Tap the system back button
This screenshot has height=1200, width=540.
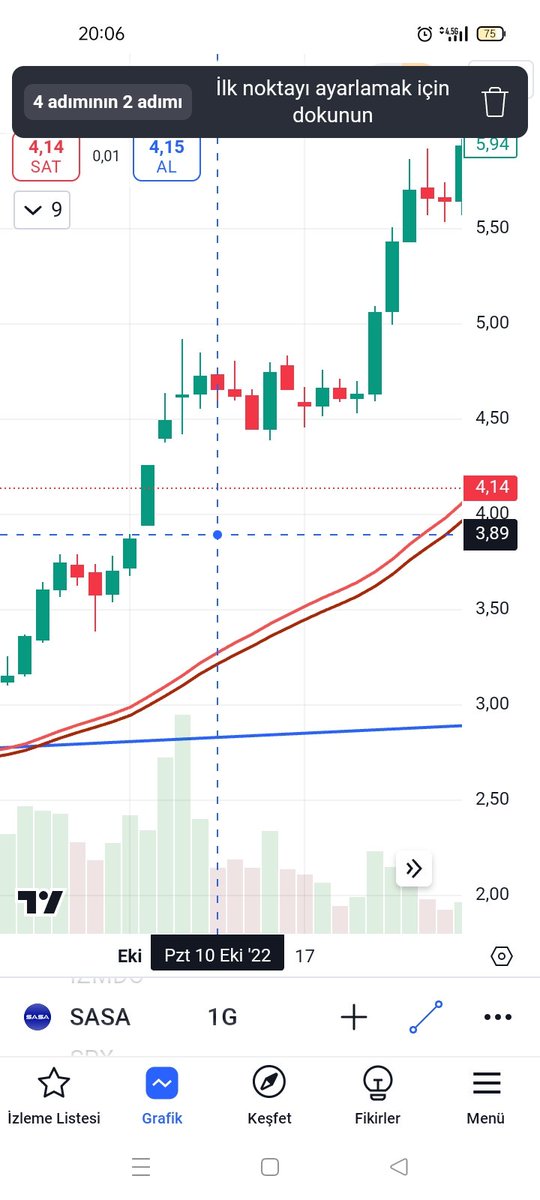pos(399,1166)
